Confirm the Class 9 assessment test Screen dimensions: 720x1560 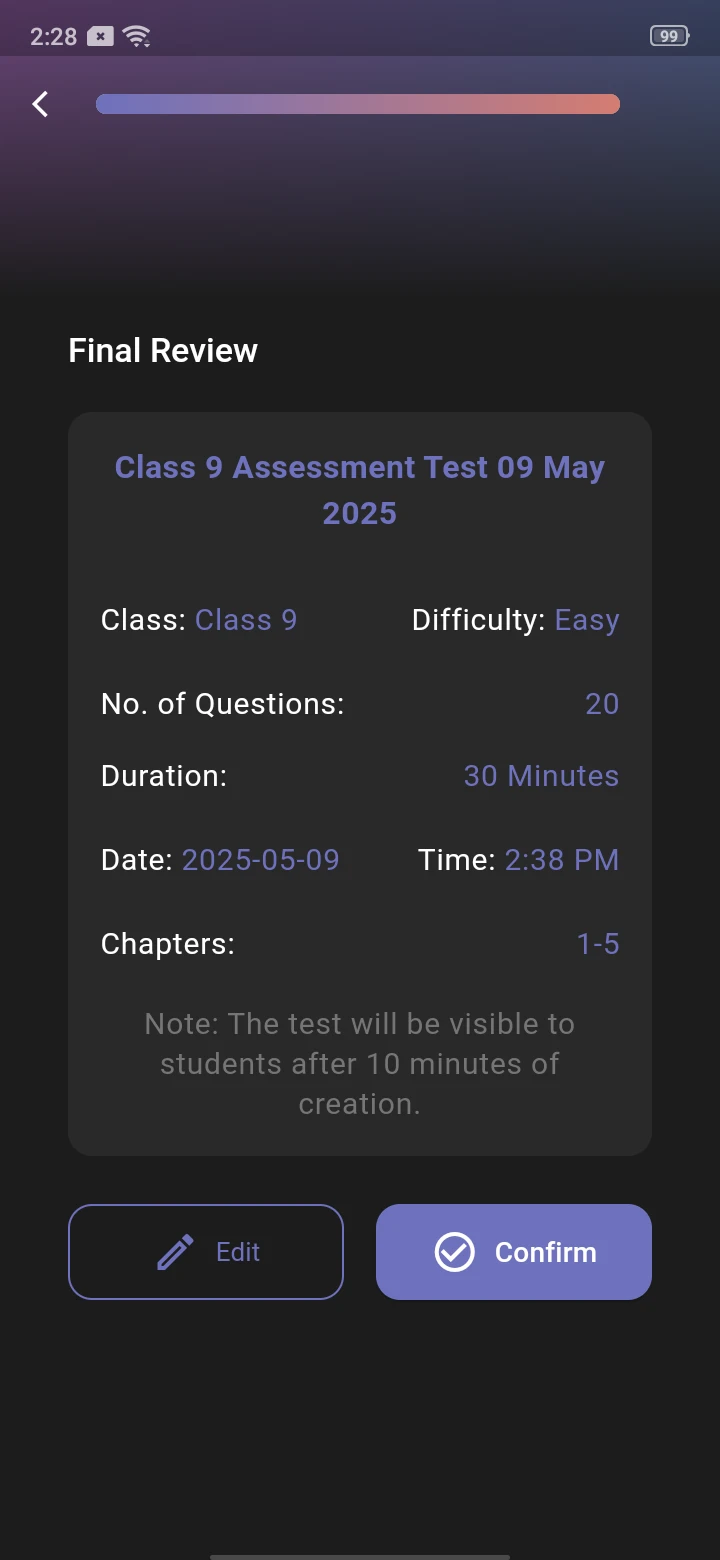pos(514,1252)
